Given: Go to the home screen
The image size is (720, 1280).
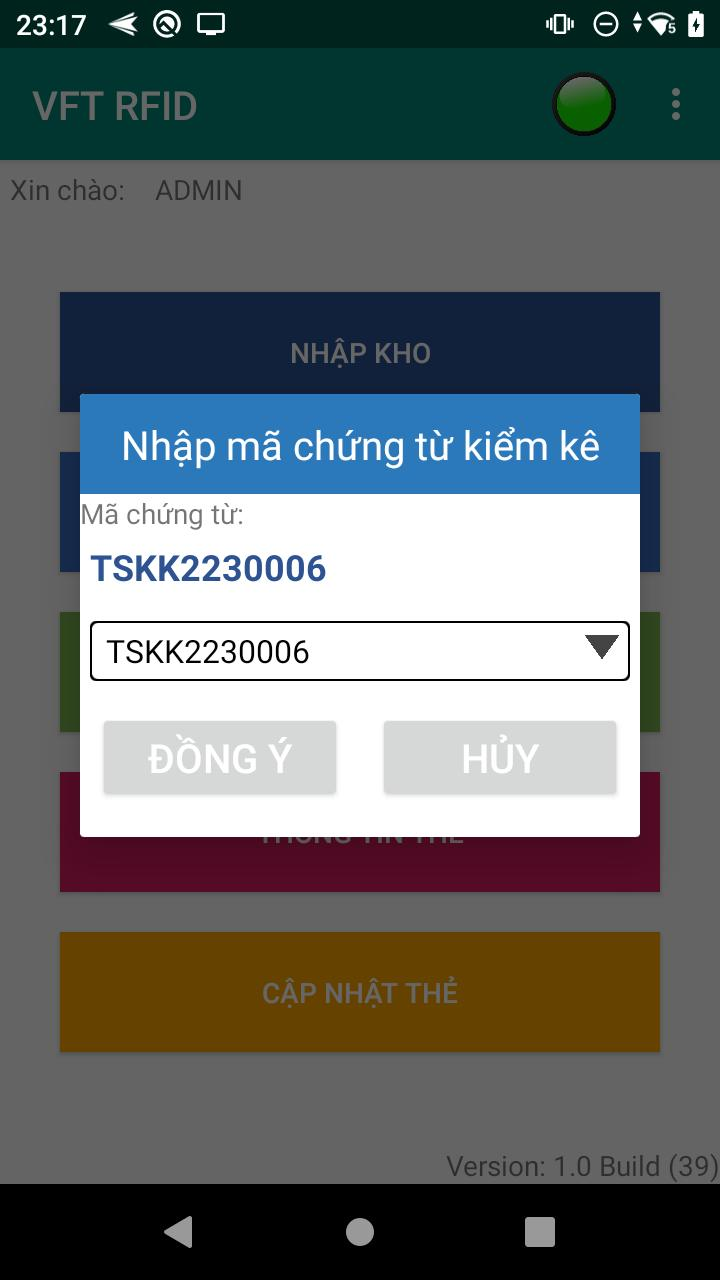Looking at the screenshot, I should coord(360,1232).
